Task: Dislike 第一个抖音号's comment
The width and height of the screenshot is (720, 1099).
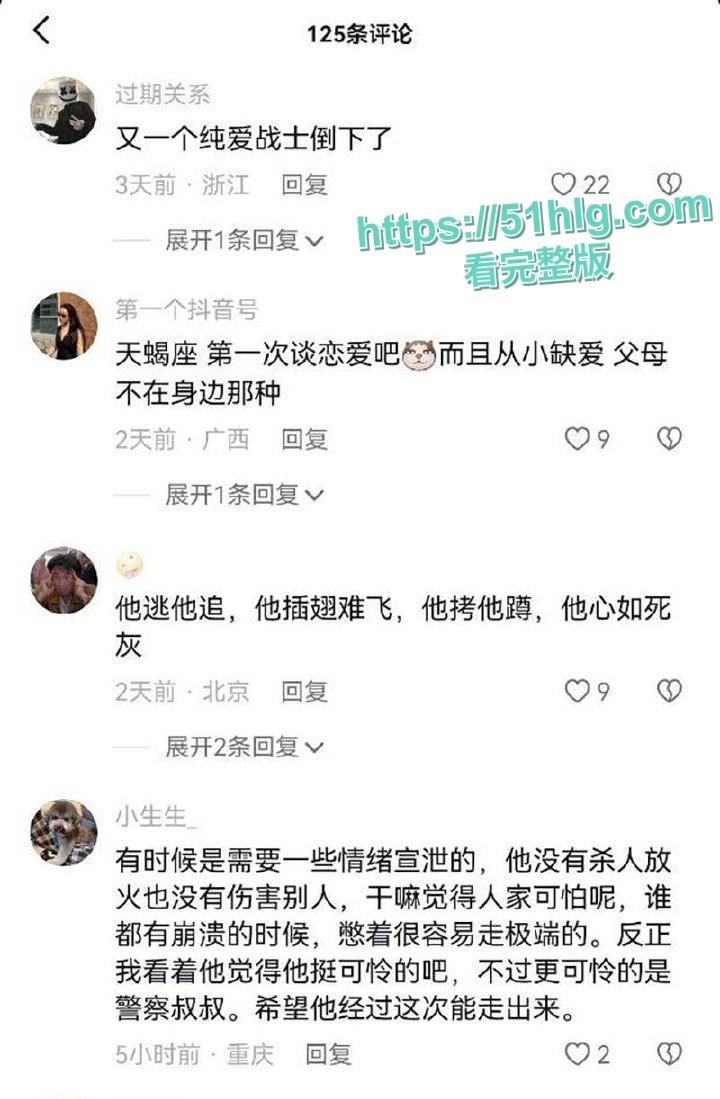Action: 668,439
